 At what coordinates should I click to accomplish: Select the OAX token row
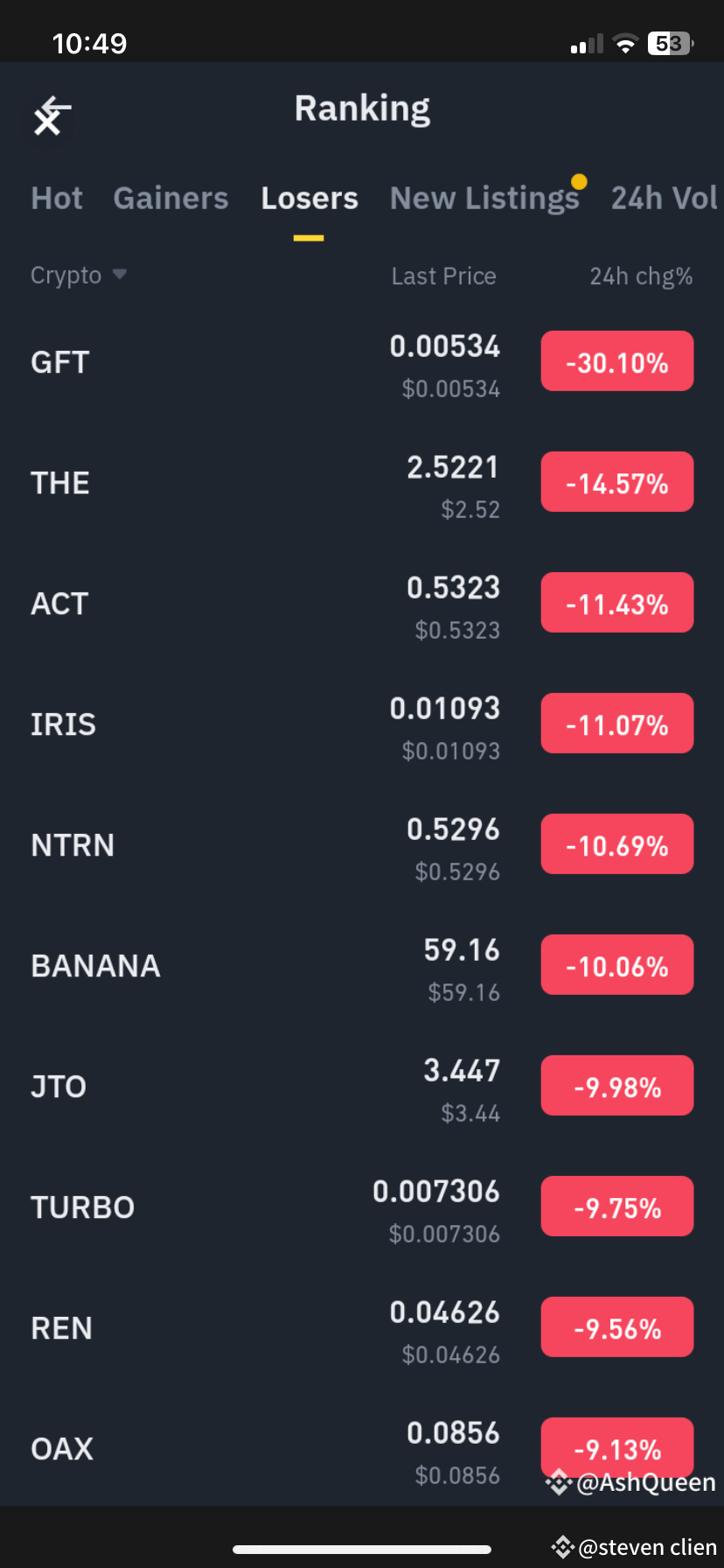click(x=262, y=1448)
